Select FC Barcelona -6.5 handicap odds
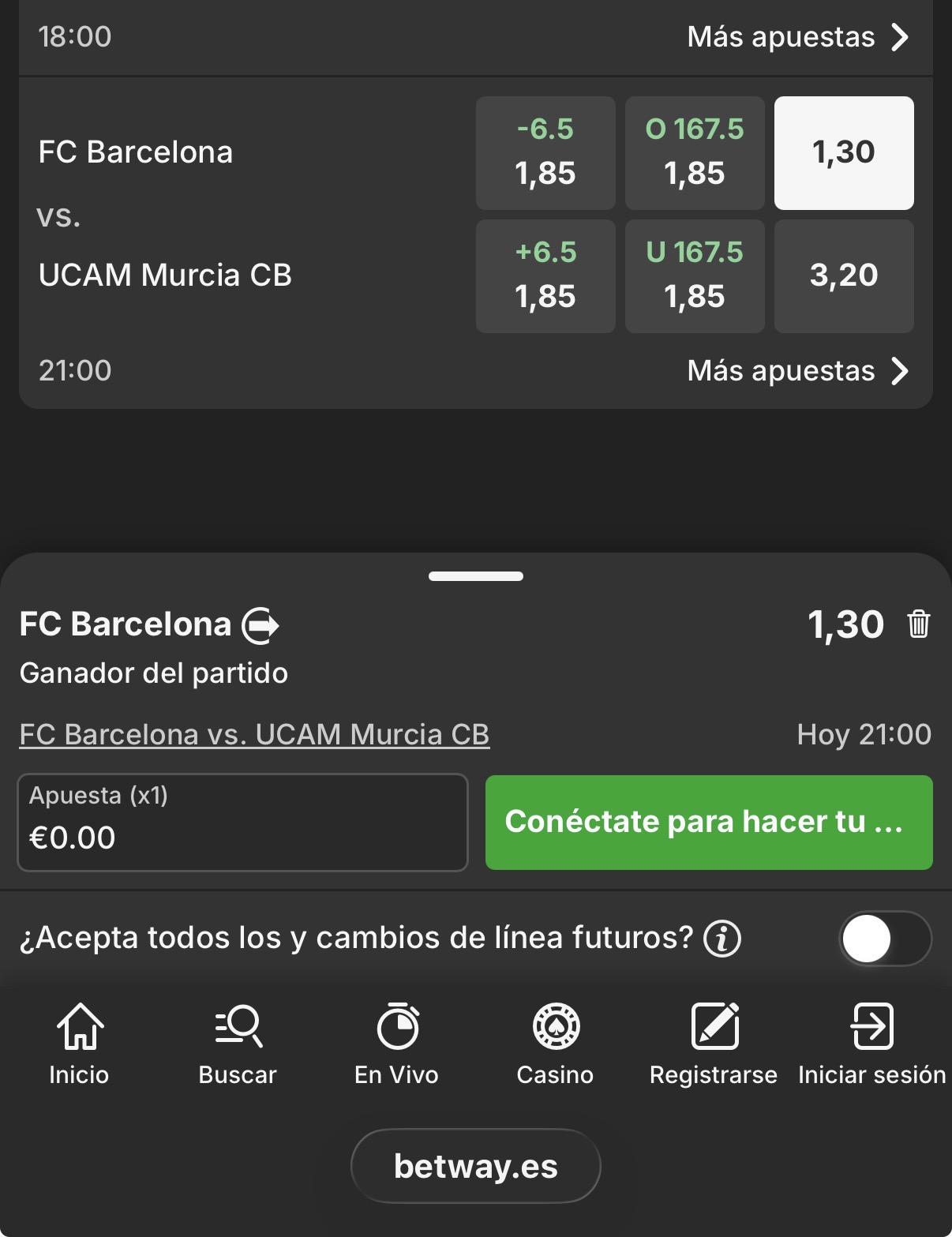 (545, 152)
